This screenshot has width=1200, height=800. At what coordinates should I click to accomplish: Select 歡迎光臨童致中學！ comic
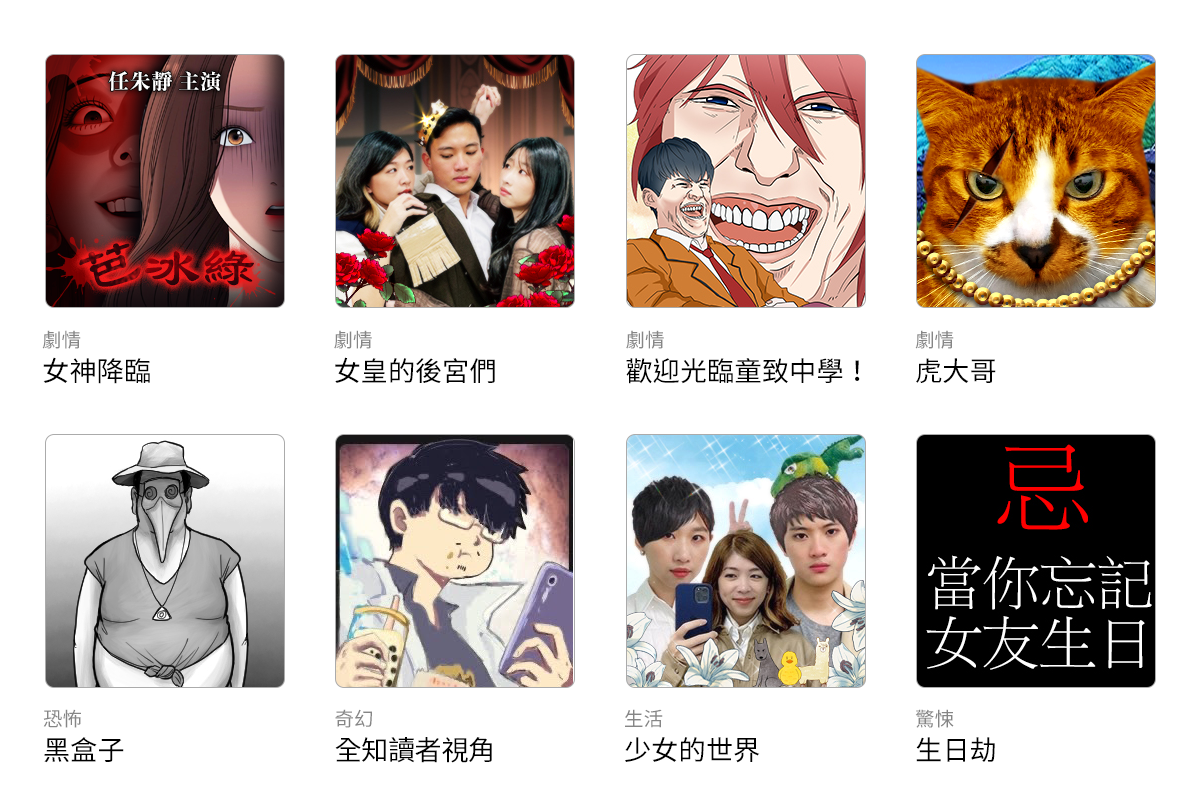click(x=745, y=181)
